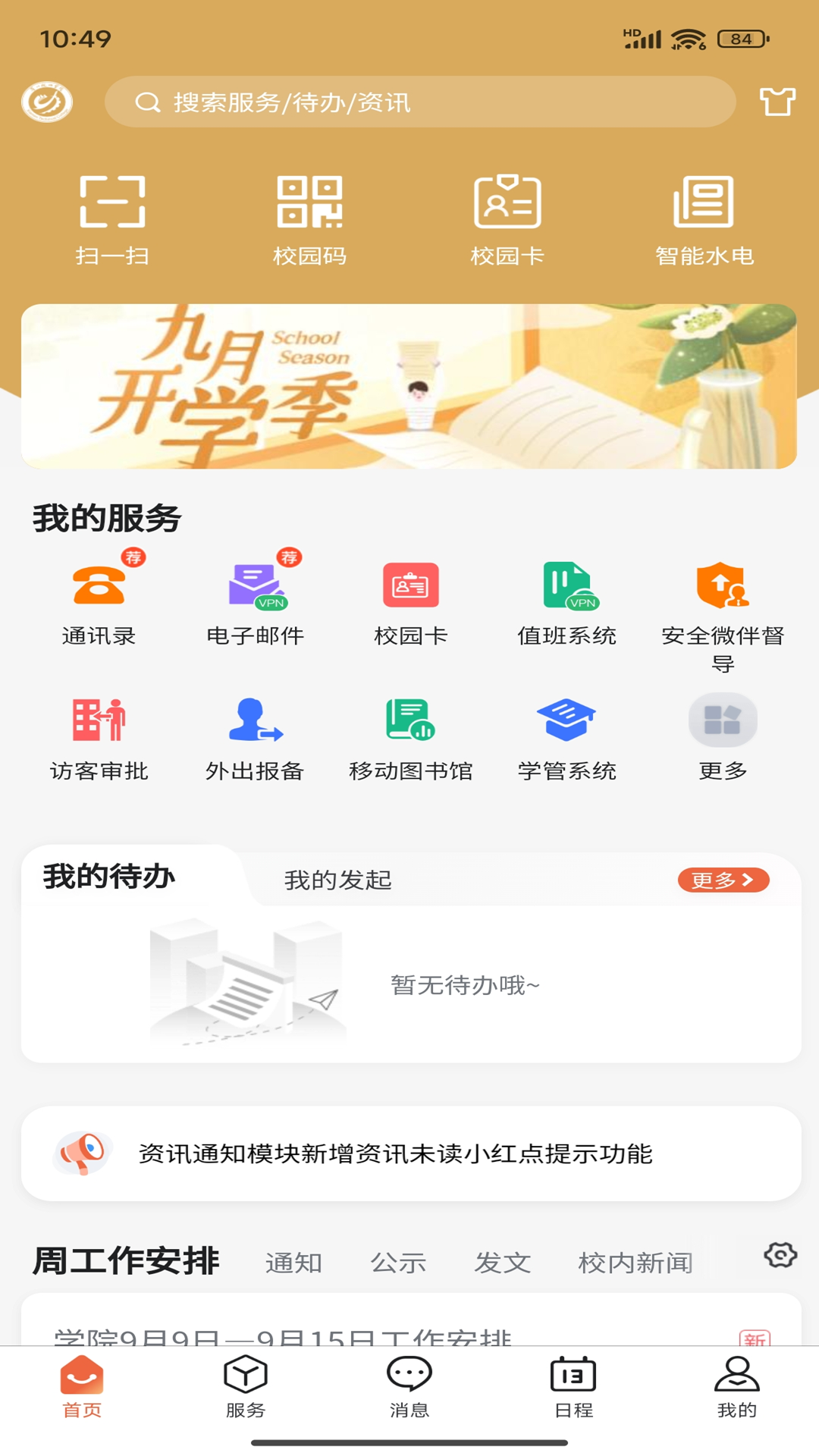Go to the 消息 bottom tab
Image resolution: width=819 pixels, height=1456 pixels.
click(409, 1388)
